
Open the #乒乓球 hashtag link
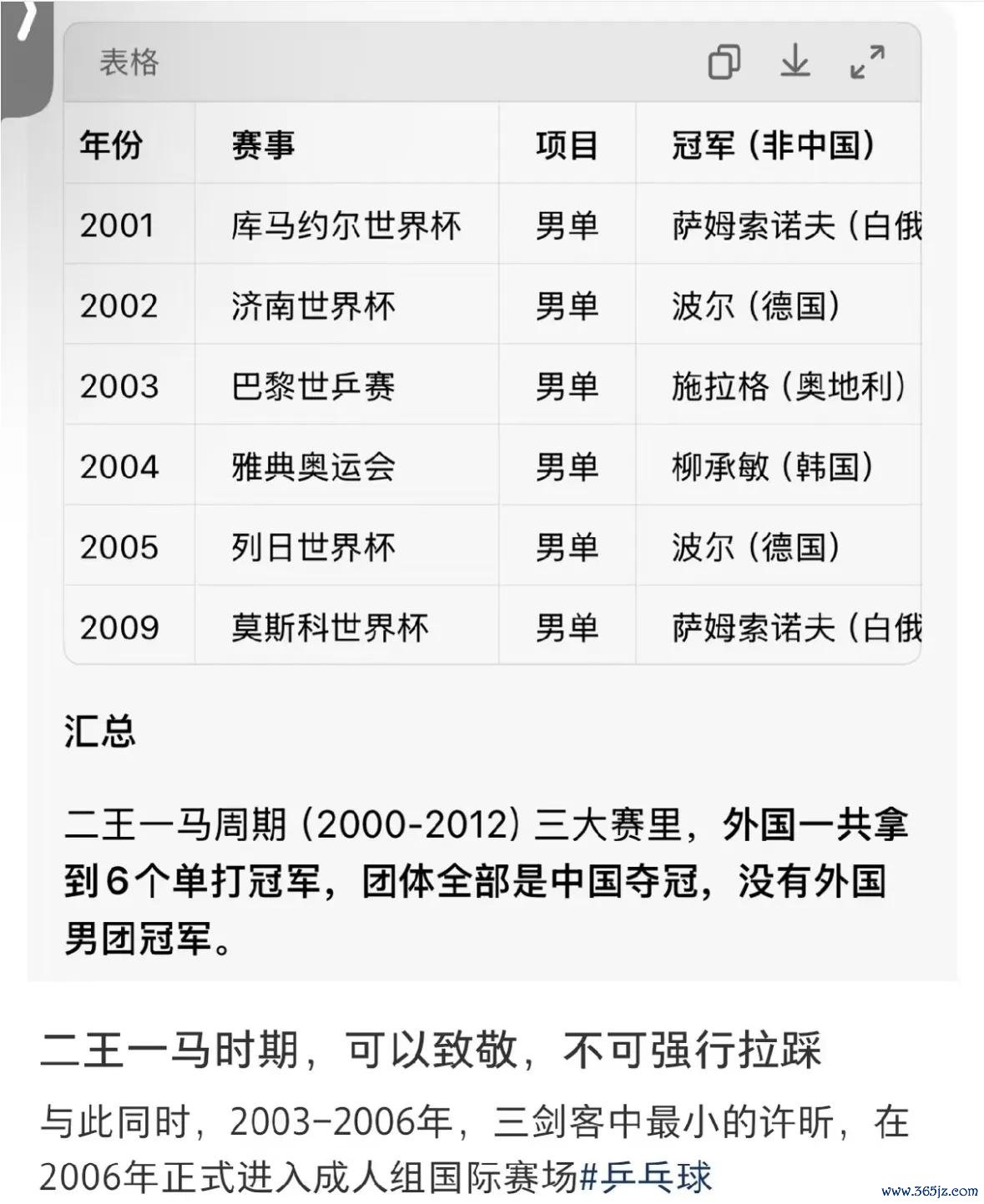(646, 1176)
